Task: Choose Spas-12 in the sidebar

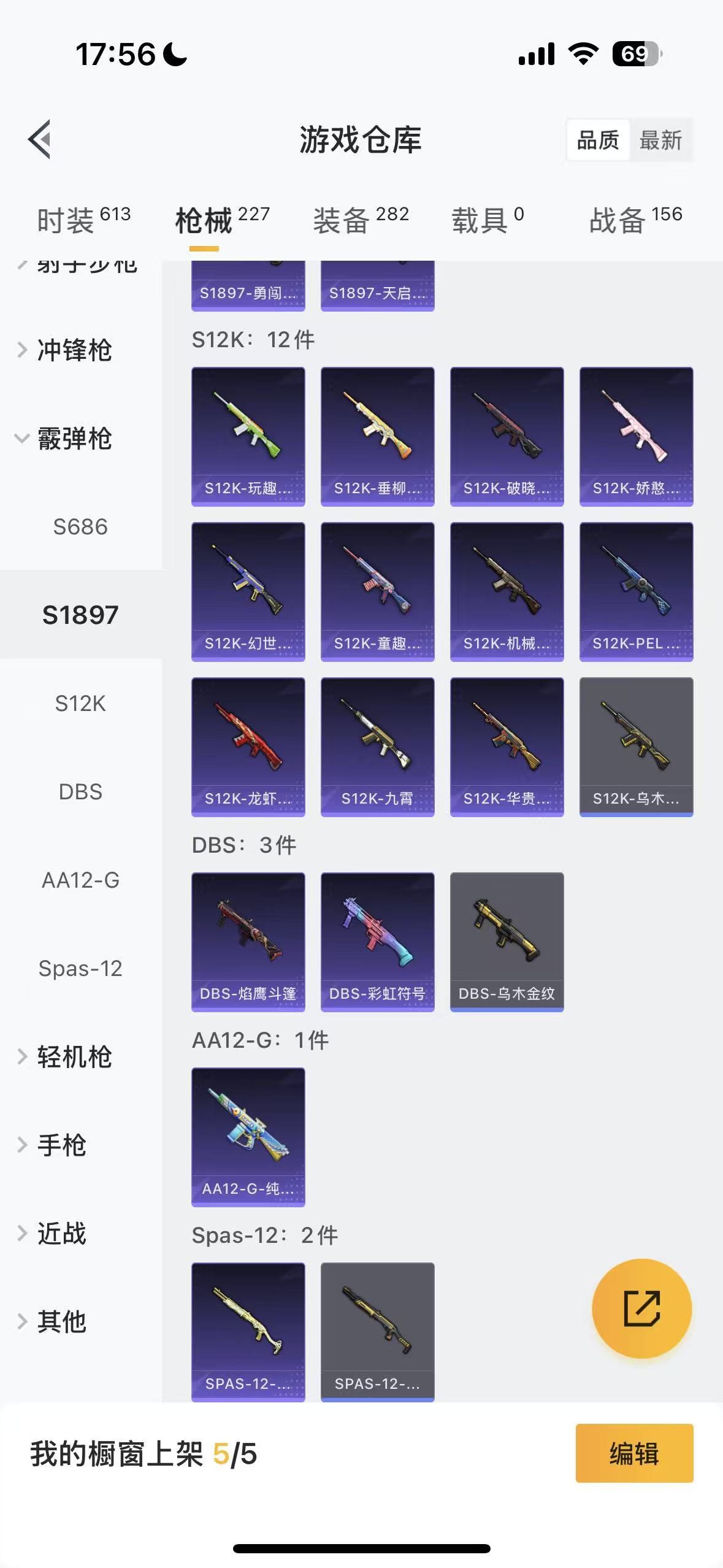Action: click(x=80, y=969)
